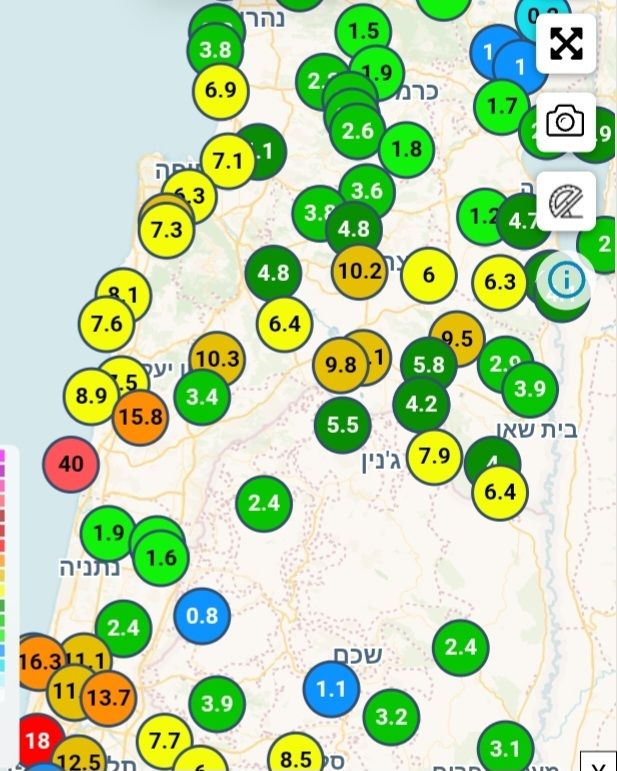Open the measuring tool icon

pos(566,201)
